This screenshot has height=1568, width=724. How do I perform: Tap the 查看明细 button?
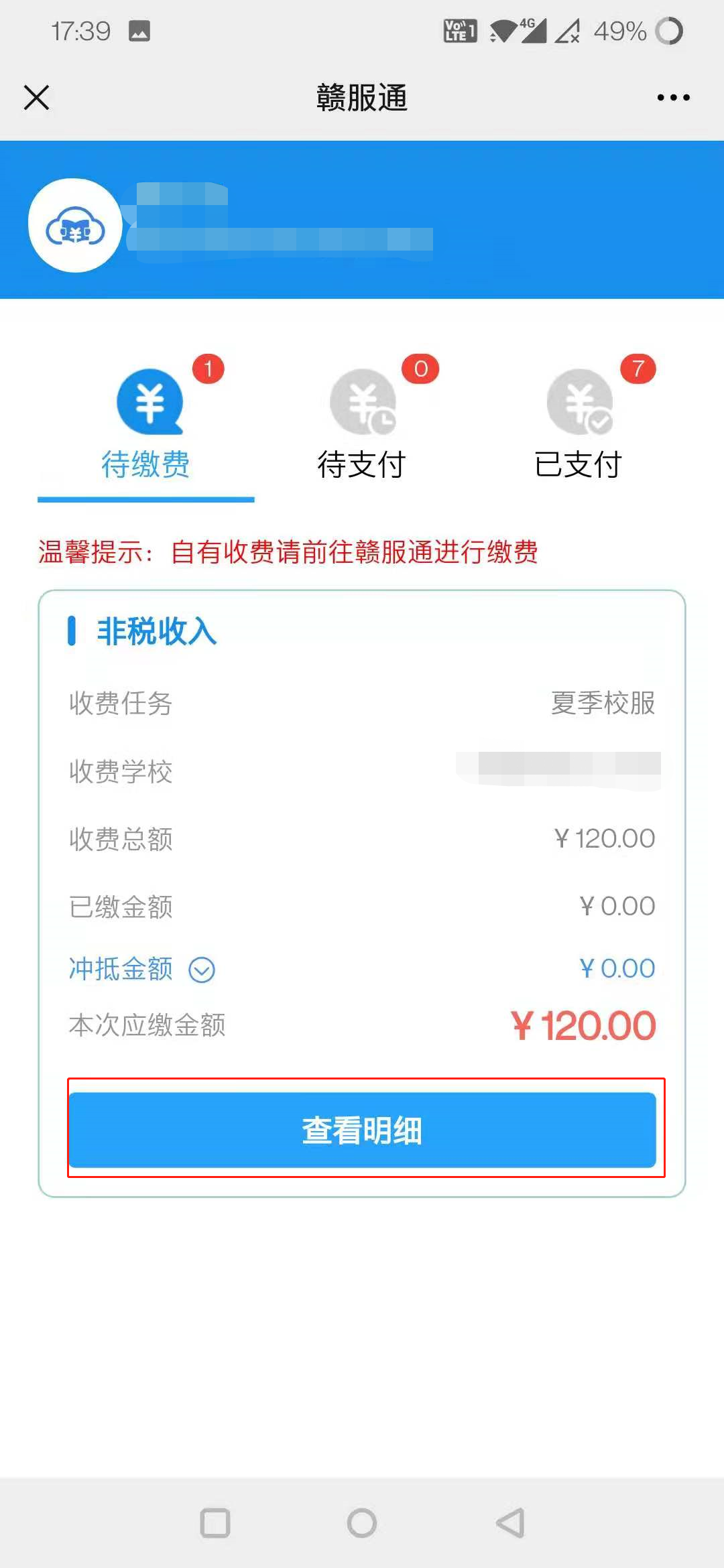point(362,1130)
